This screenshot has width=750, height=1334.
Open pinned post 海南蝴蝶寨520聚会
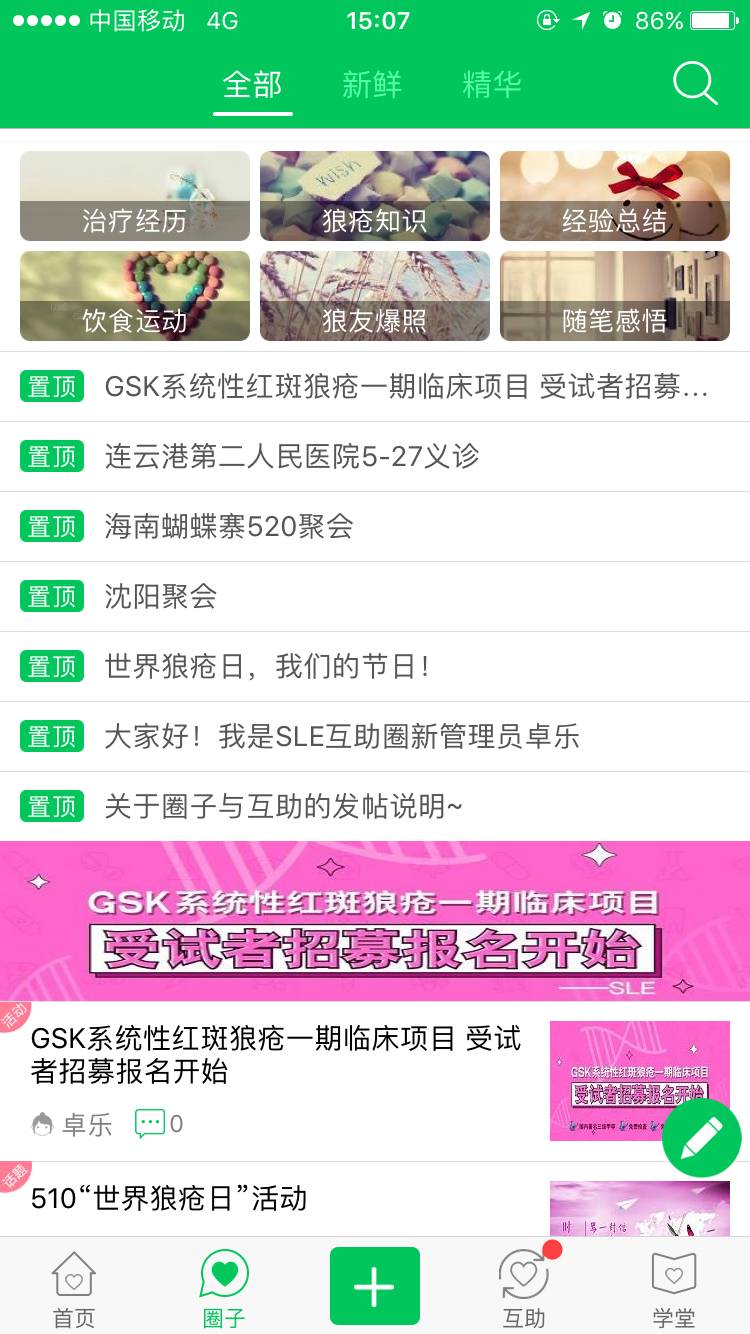coord(229,527)
